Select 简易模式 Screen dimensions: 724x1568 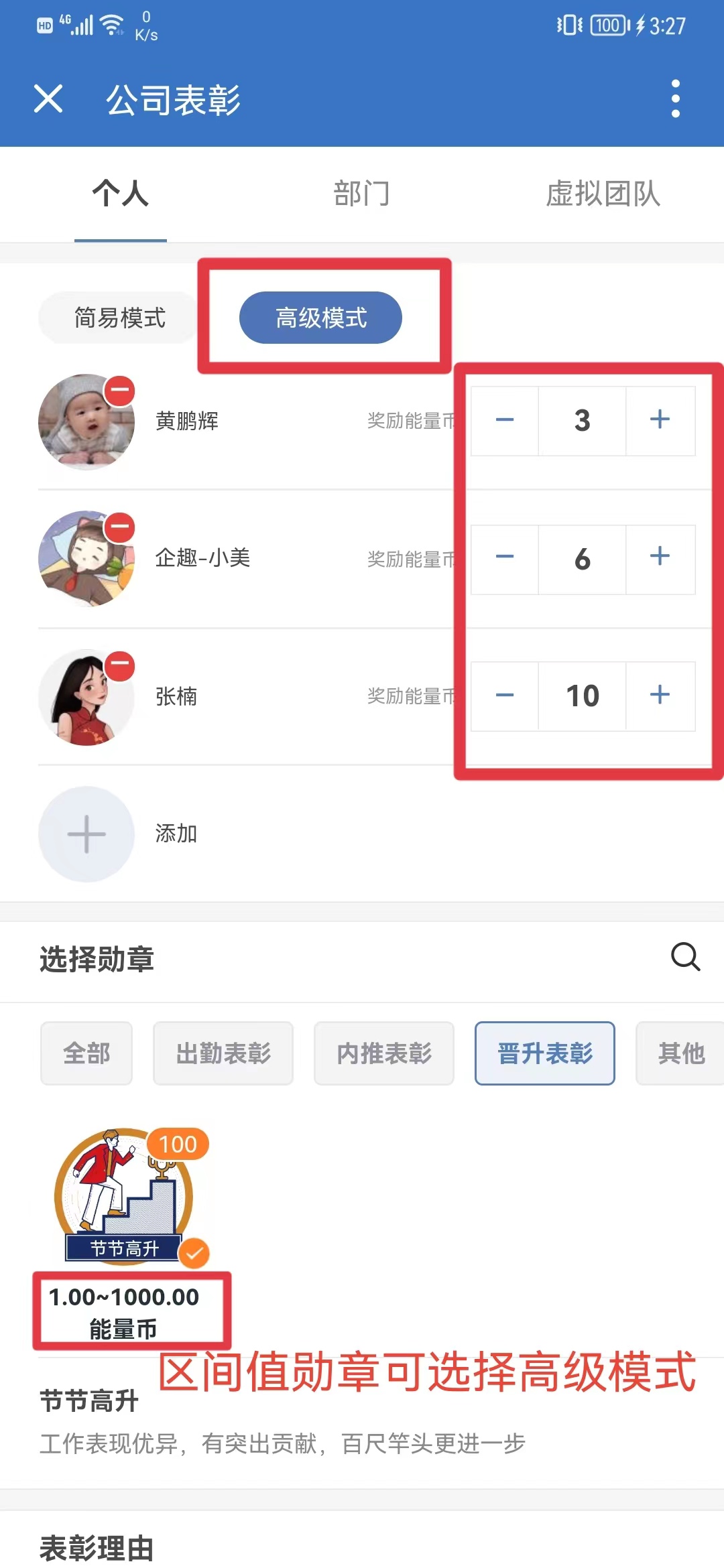tap(119, 318)
